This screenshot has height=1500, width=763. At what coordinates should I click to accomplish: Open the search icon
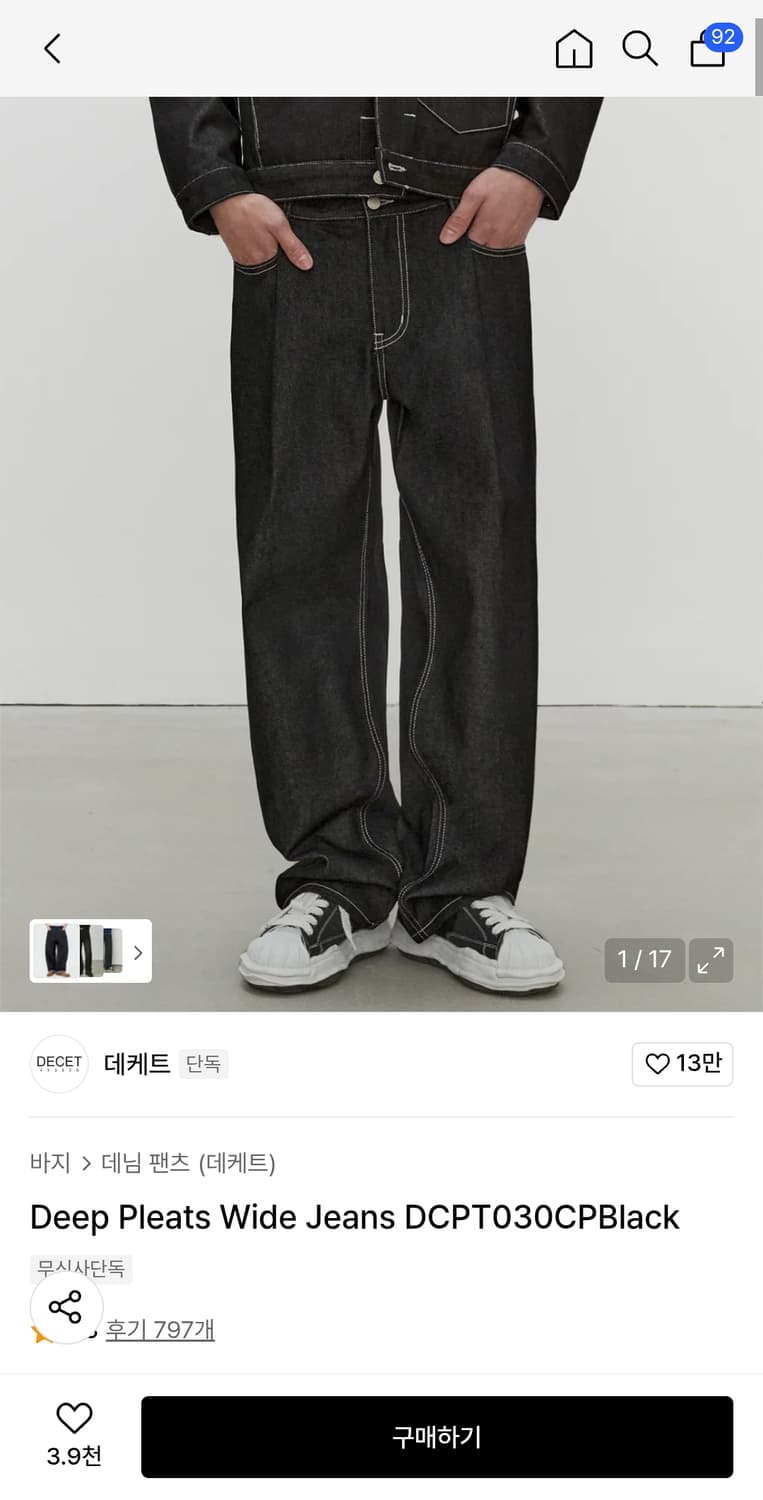click(x=640, y=48)
